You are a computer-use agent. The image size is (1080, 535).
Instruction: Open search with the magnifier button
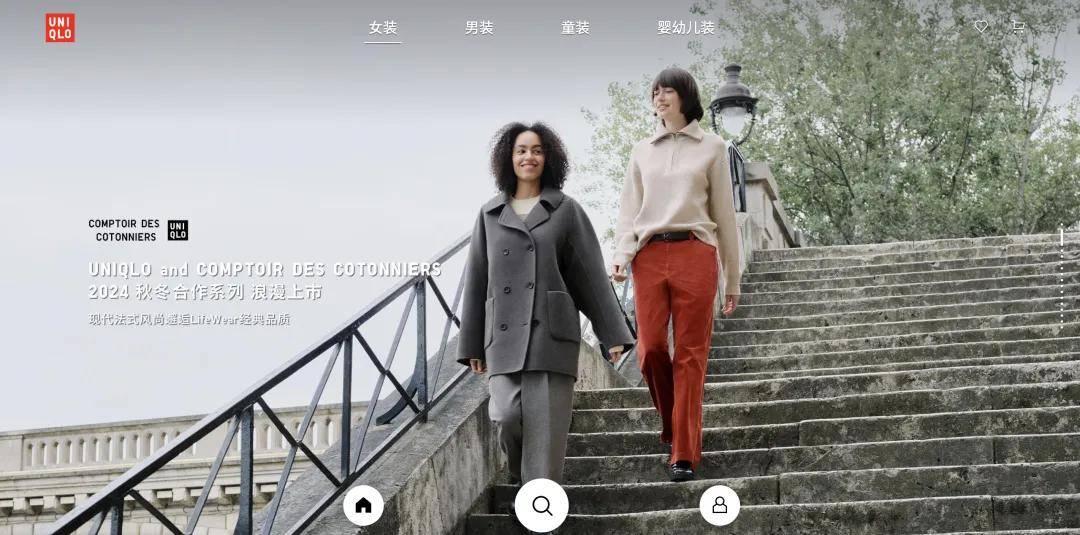tap(542, 505)
